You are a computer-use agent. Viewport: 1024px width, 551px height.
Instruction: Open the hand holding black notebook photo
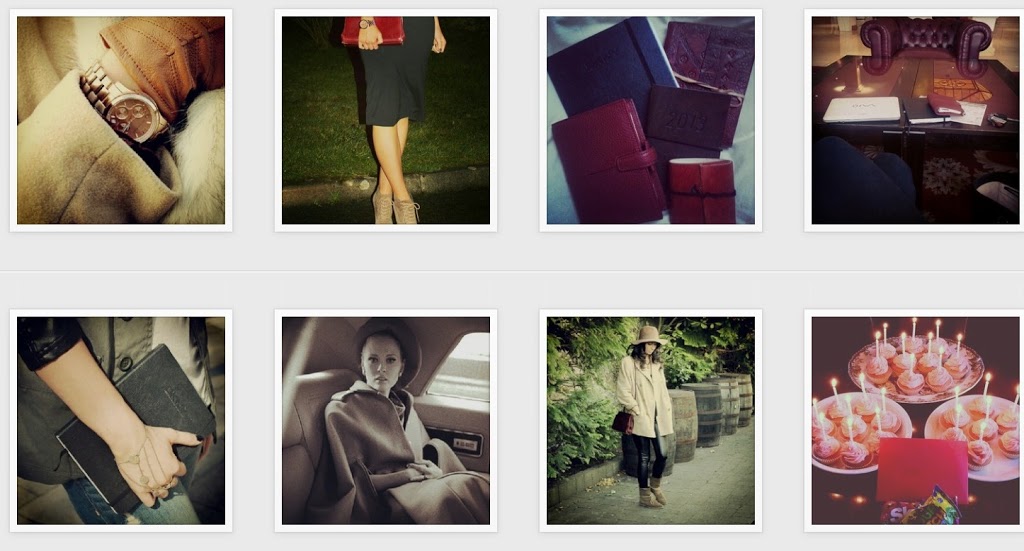coord(121,420)
